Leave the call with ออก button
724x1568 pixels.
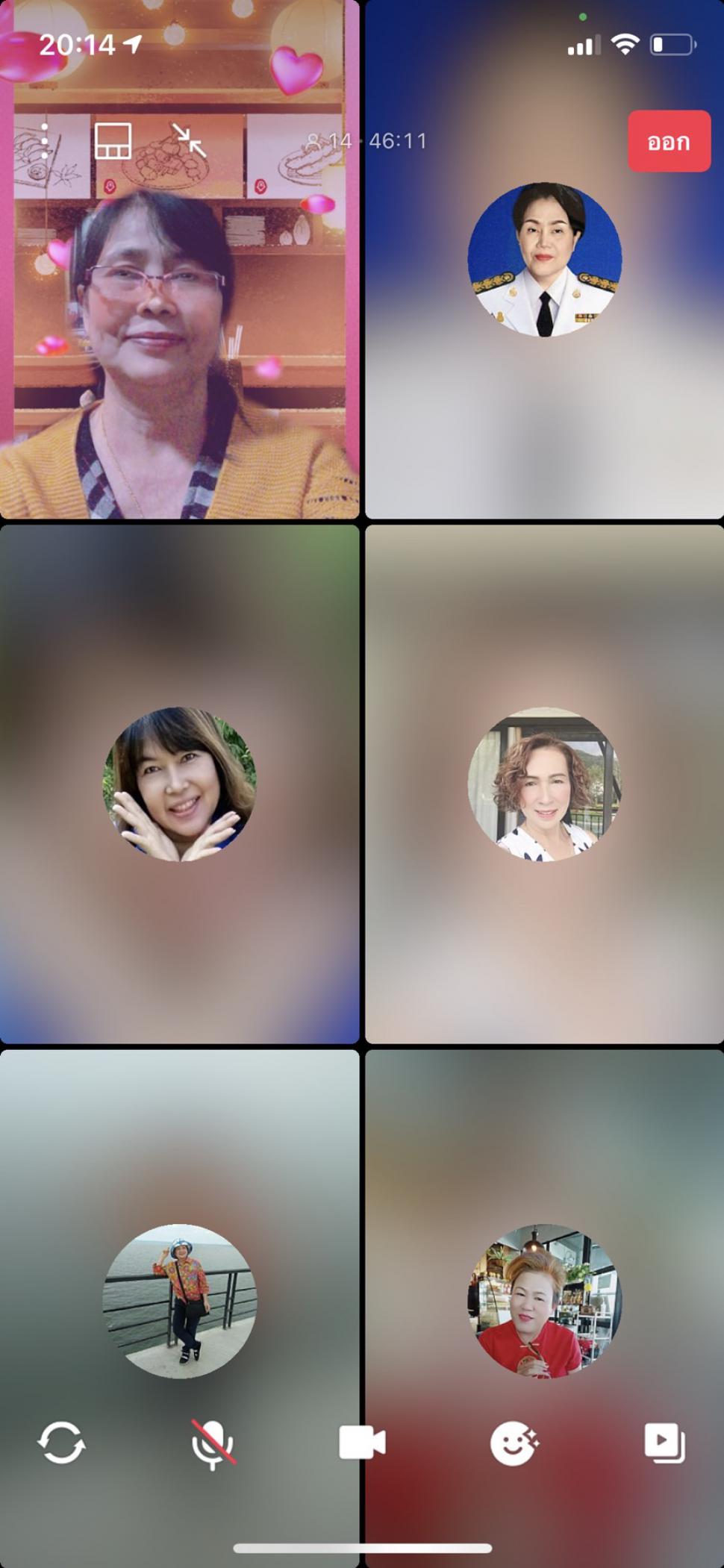tap(668, 141)
